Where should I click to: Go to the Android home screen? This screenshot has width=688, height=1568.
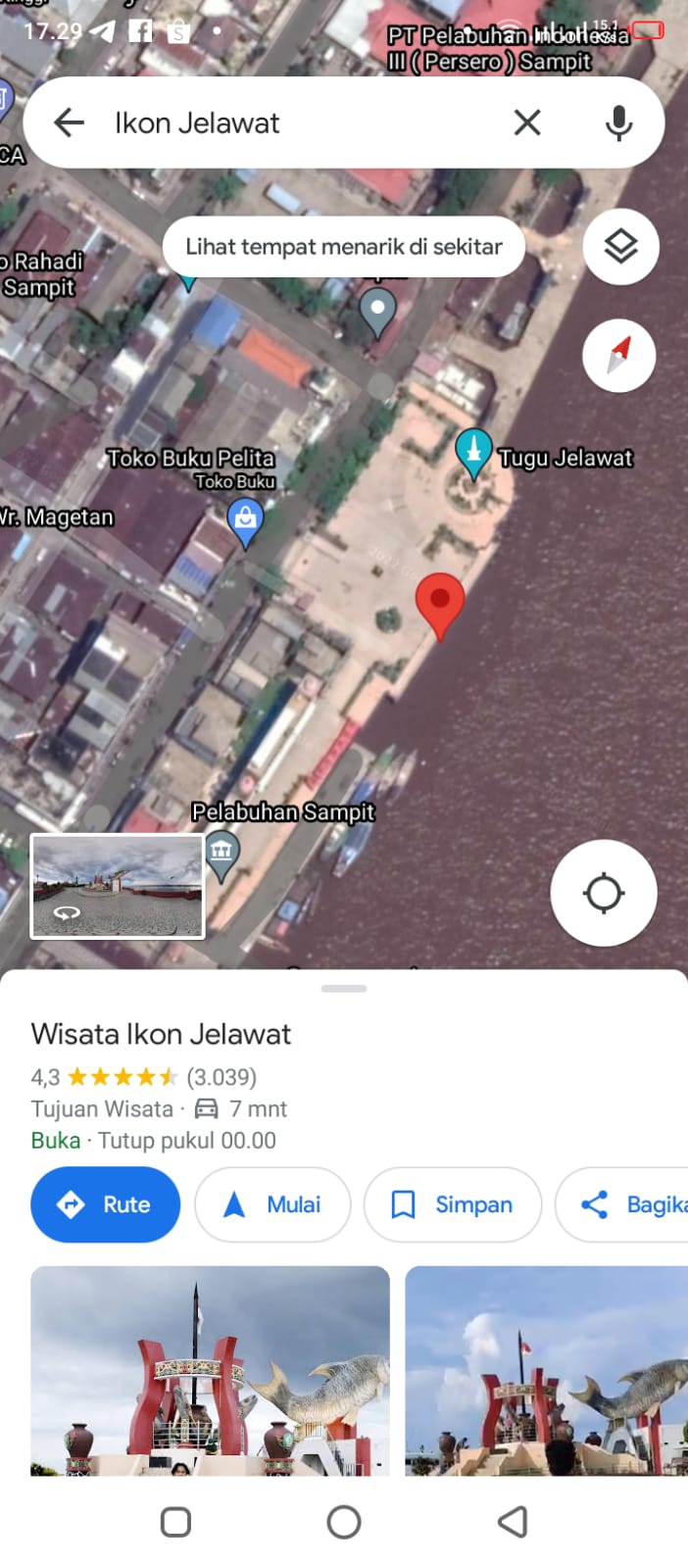click(x=344, y=1522)
